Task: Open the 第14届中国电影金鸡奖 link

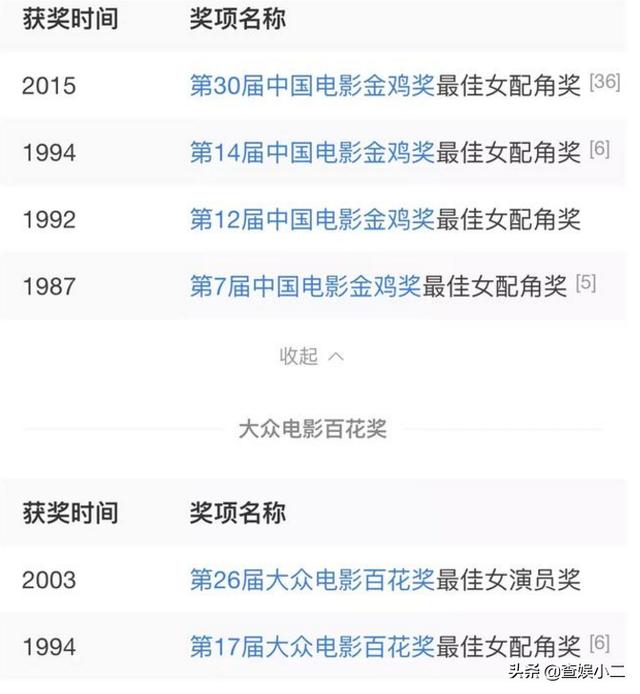Action: (312, 153)
